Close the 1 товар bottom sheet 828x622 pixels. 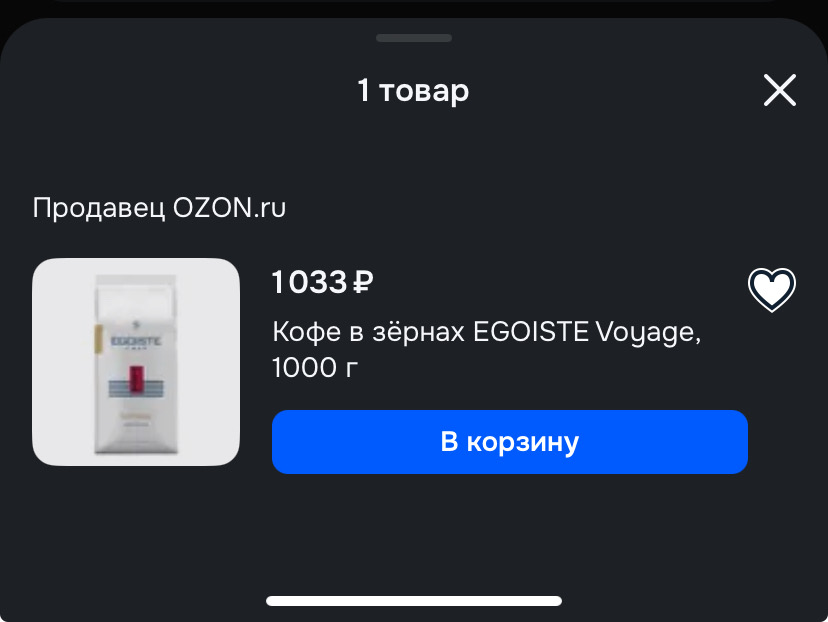[779, 91]
